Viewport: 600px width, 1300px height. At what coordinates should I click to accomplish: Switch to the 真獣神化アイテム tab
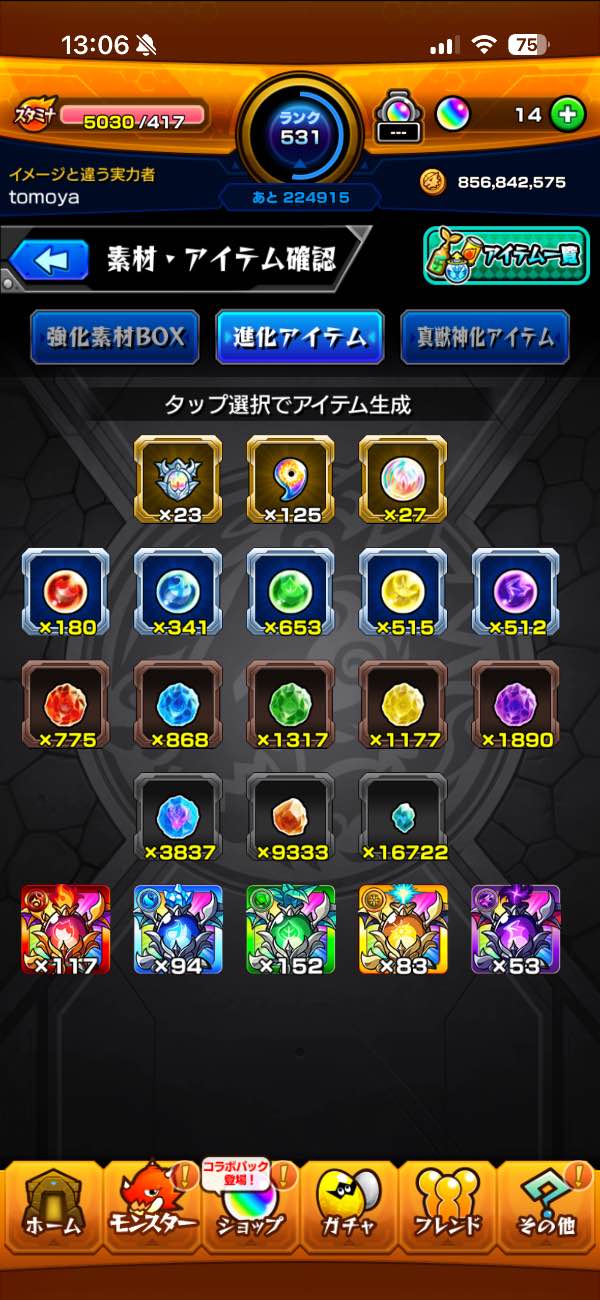(x=485, y=336)
